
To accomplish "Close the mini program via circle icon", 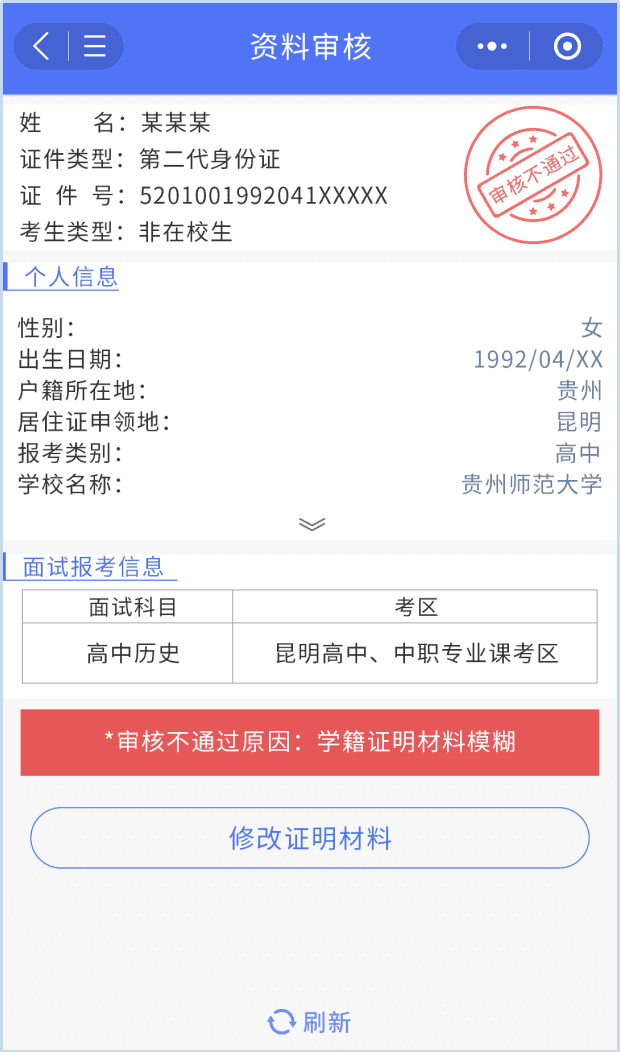I will (567, 47).
